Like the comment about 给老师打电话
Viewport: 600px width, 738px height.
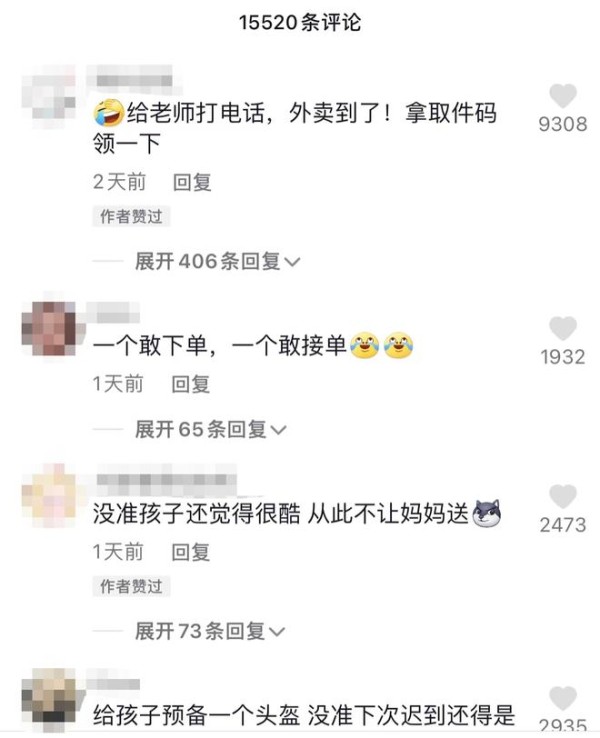(563, 97)
